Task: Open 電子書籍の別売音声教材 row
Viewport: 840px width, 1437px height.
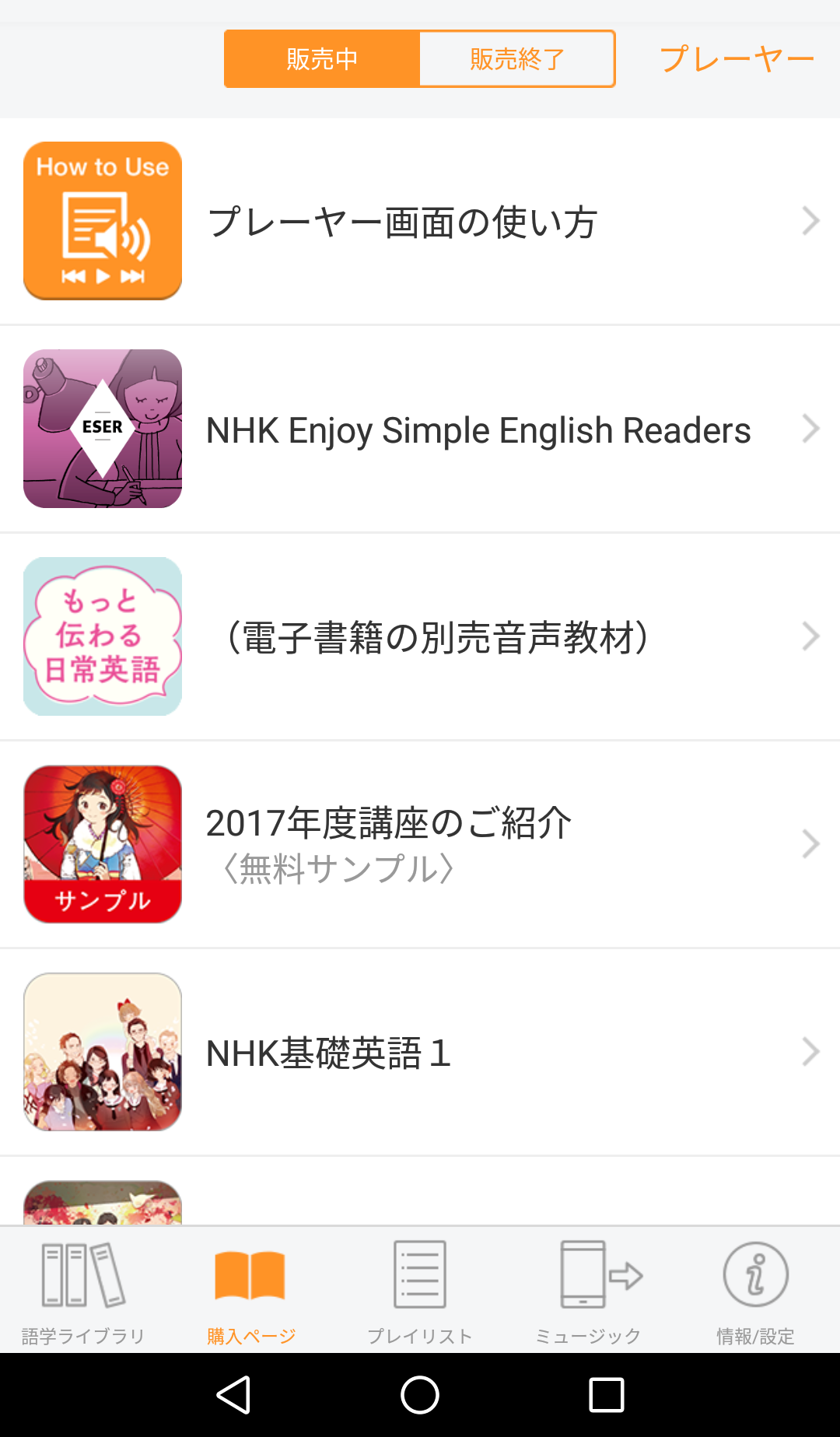Action: click(x=420, y=637)
